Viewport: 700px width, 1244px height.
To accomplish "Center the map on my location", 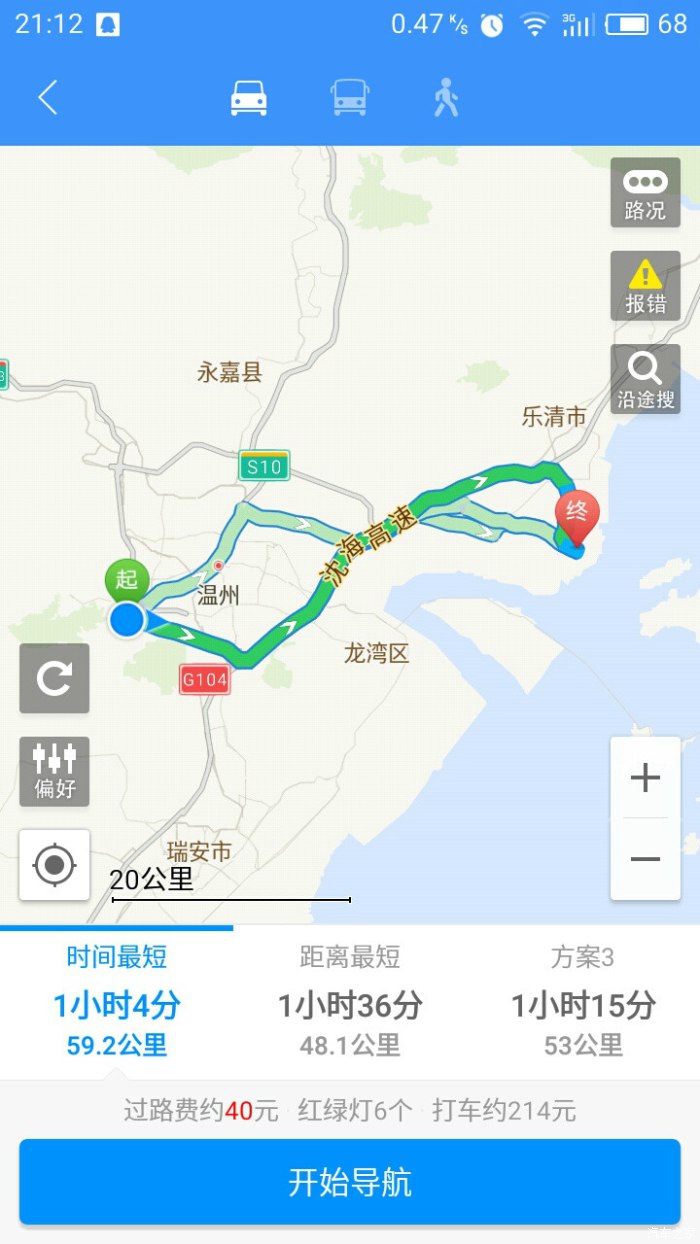I will [54, 864].
